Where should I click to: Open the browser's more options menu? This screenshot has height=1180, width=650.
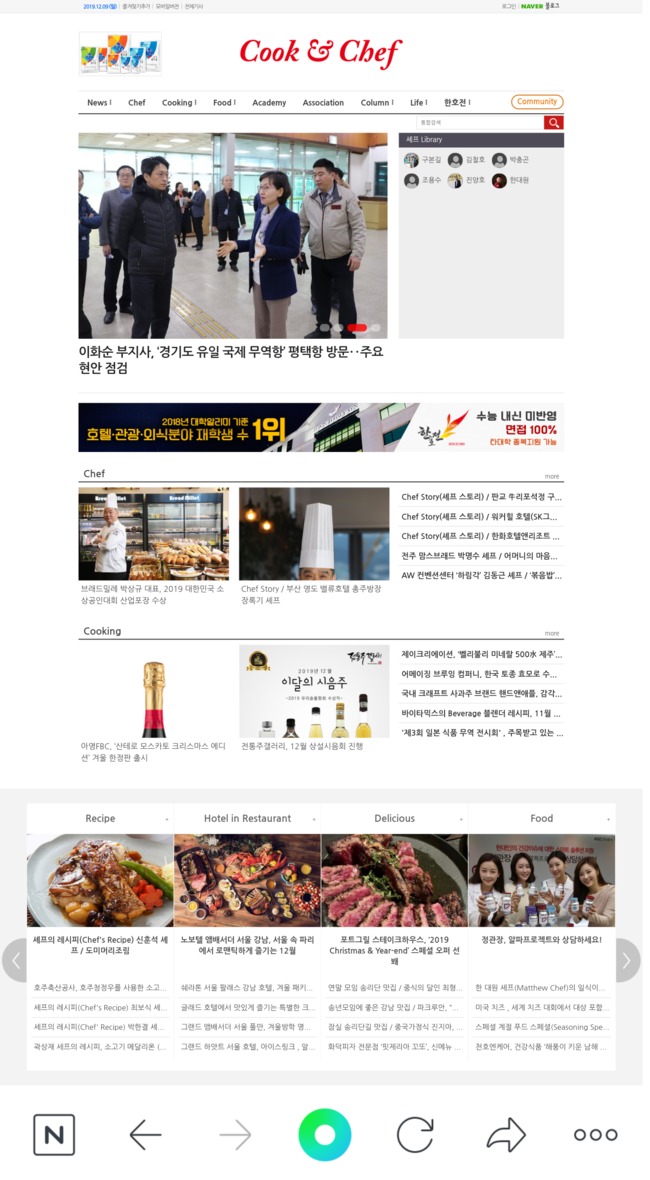[x=595, y=1134]
